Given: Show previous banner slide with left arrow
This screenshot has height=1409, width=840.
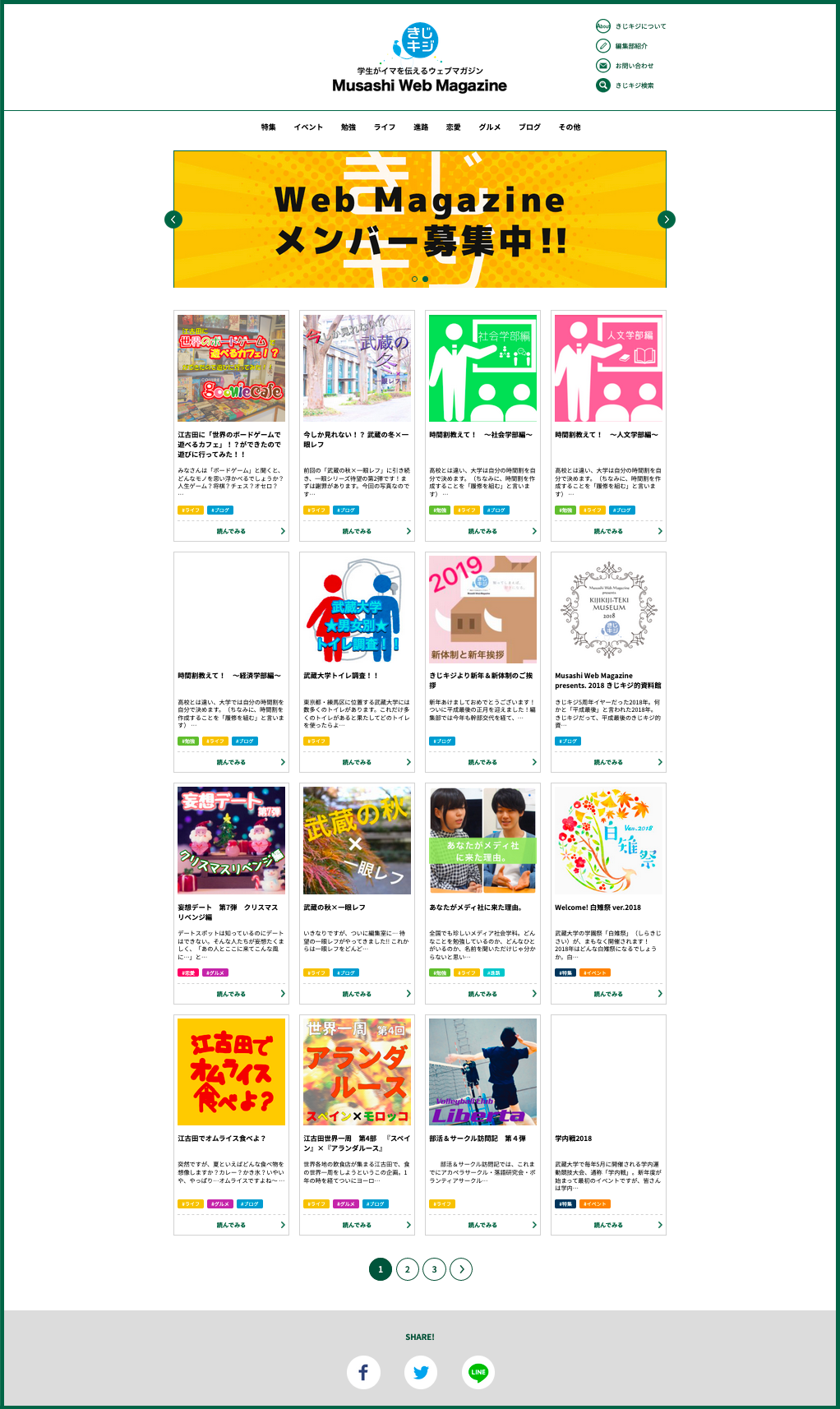Looking at the screenshot, I should (x=173, y=219).
